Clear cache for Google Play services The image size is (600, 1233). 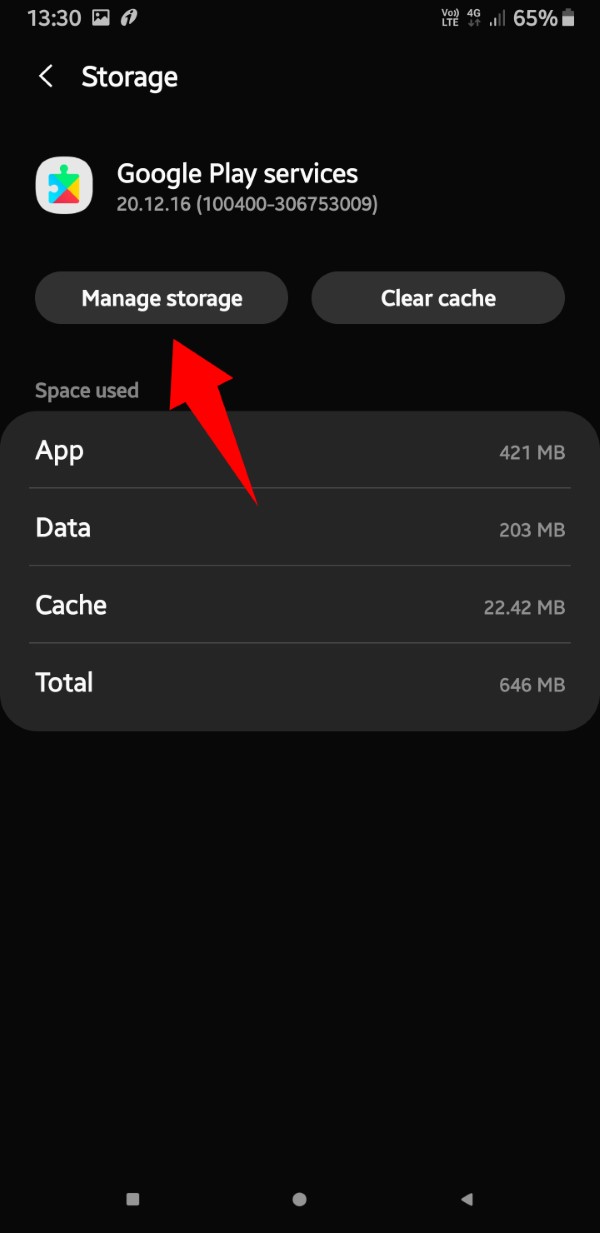coord(438,298)
